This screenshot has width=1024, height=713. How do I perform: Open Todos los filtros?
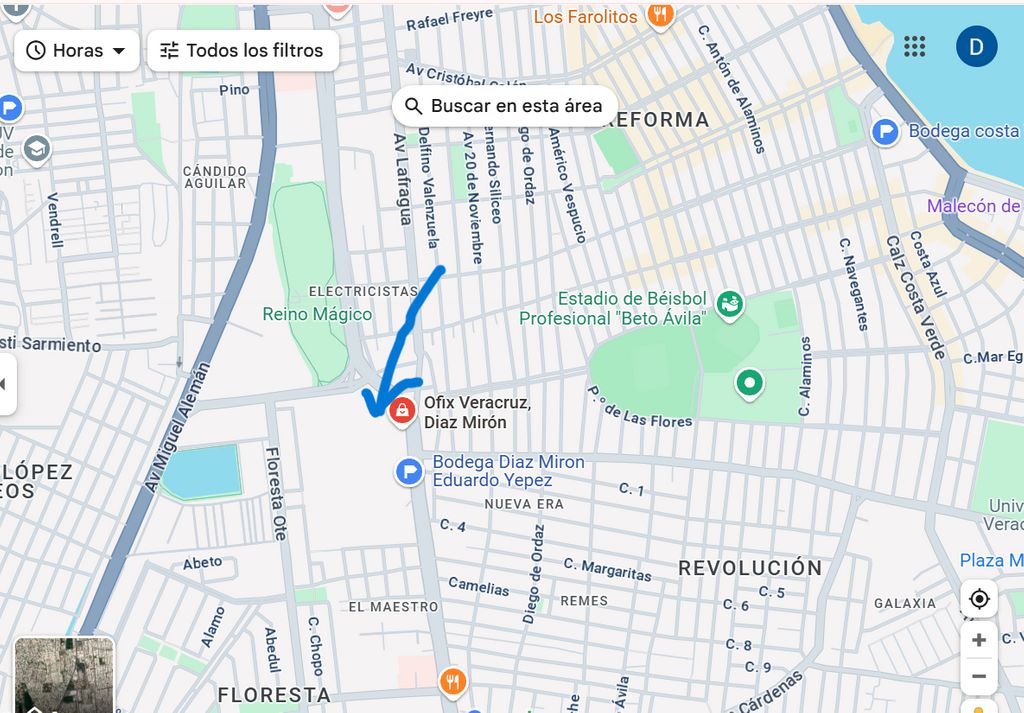point(243,50)
